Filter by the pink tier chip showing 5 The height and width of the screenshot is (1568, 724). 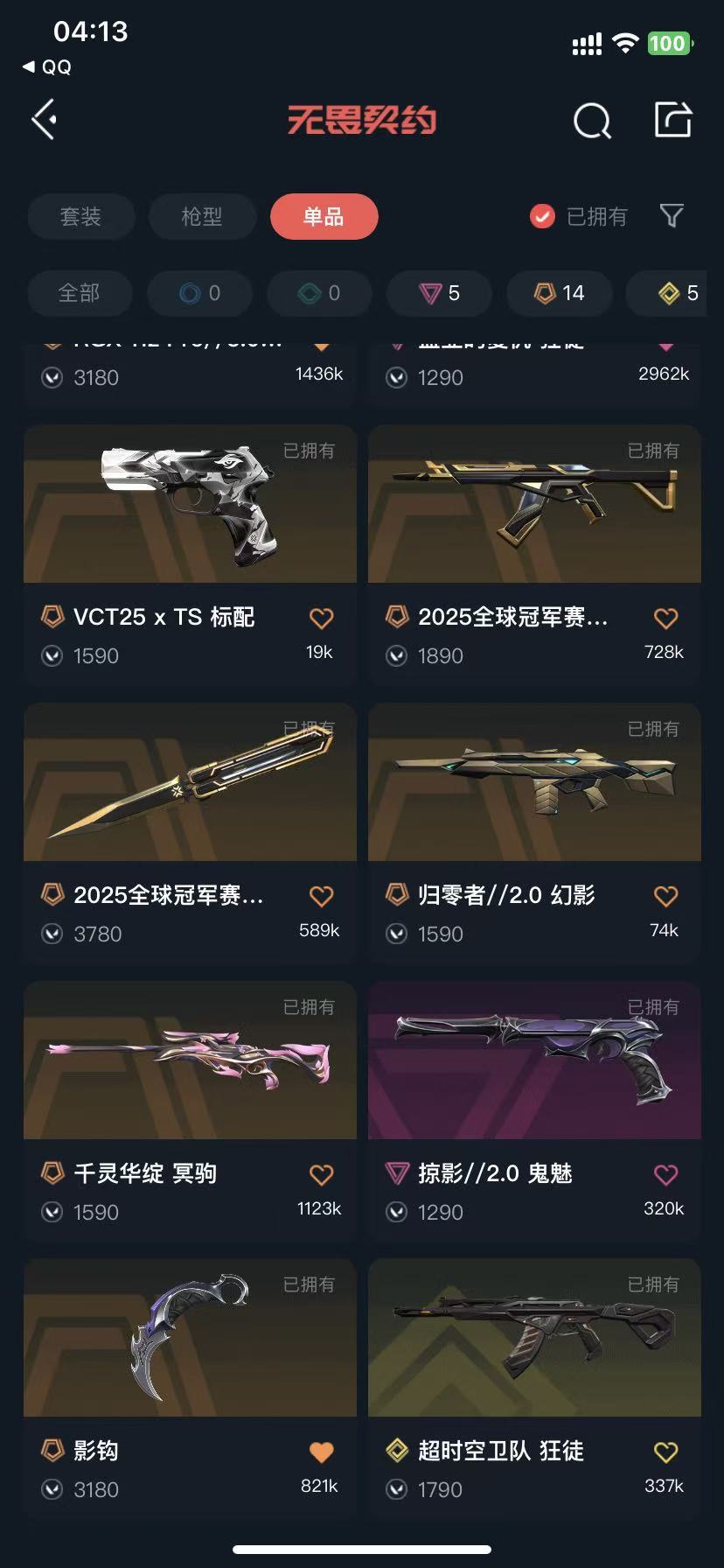tap(440, 293)
